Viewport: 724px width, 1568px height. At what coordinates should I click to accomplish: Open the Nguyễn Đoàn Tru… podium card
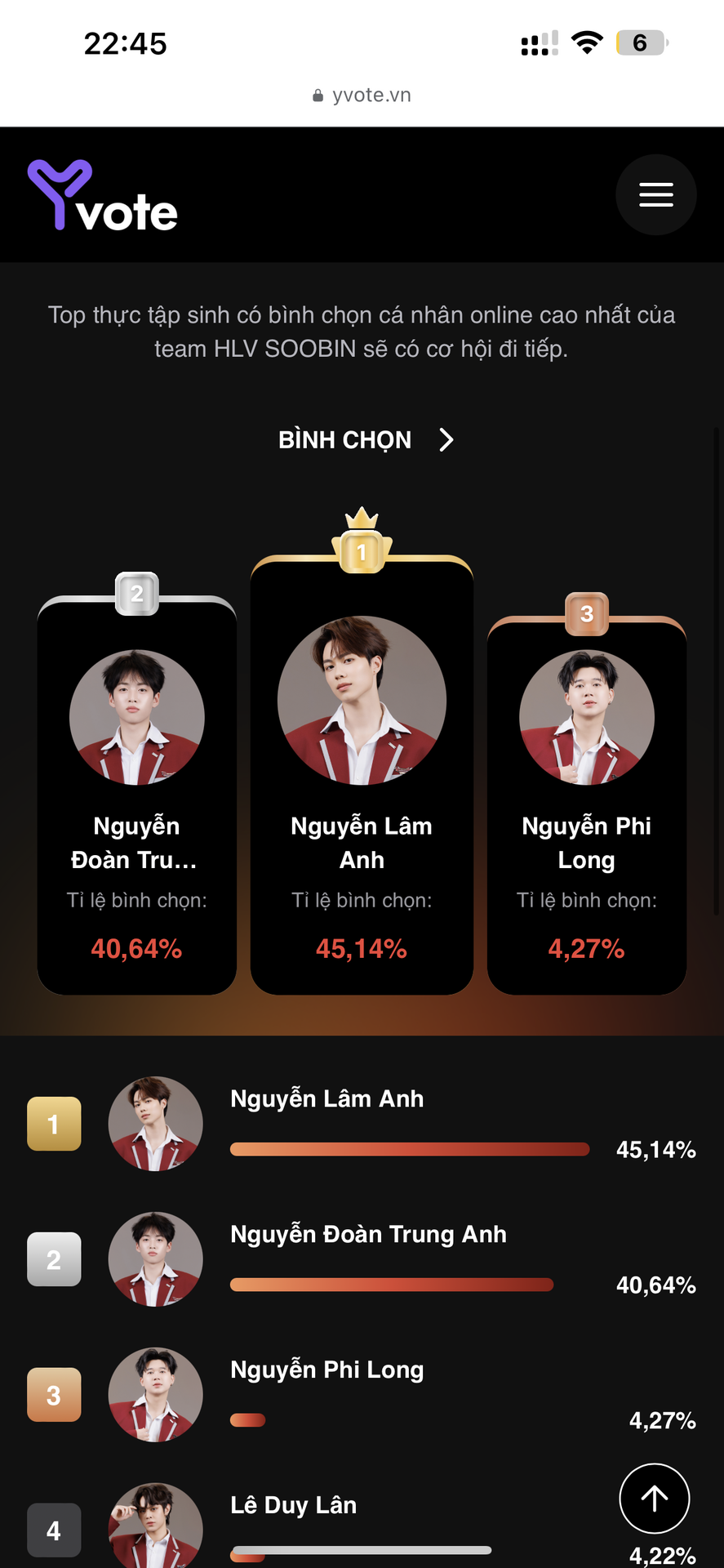(136, 796)
